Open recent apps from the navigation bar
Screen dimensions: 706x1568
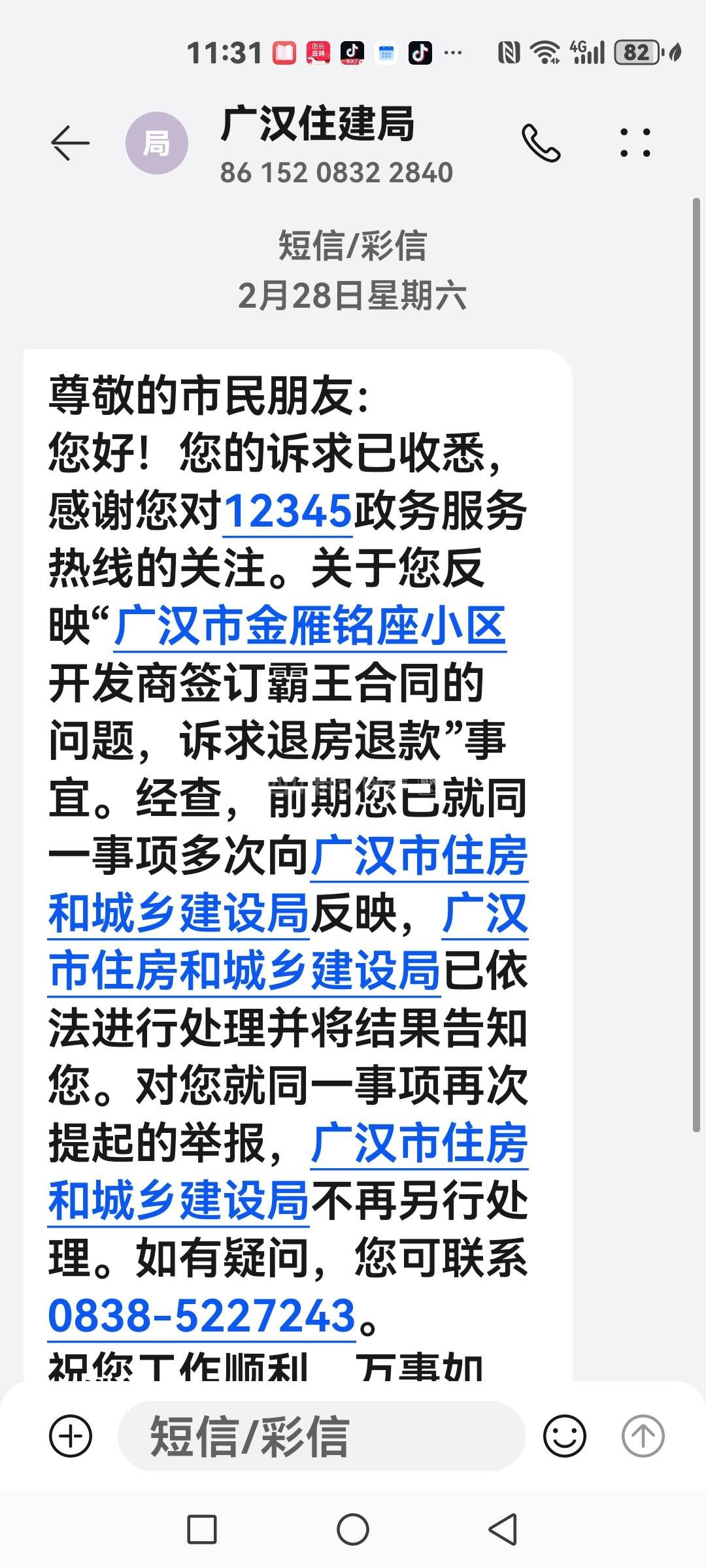[202, 1529]
